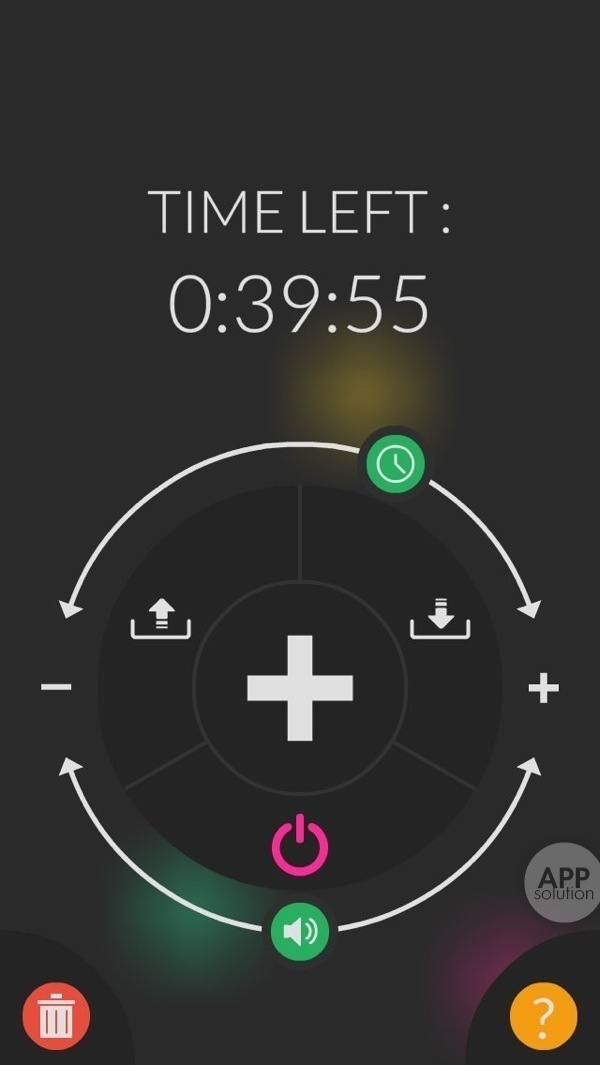
Task: Tap the green speaker volume knob
Action: 300,932
